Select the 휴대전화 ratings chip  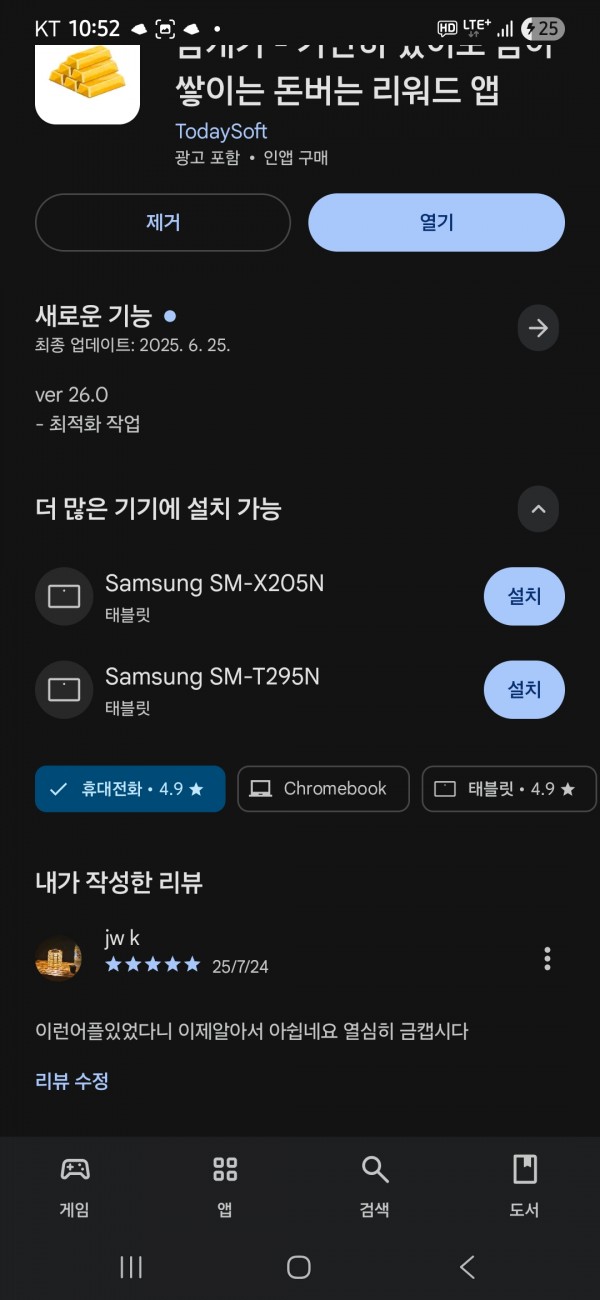pos(130,789)
